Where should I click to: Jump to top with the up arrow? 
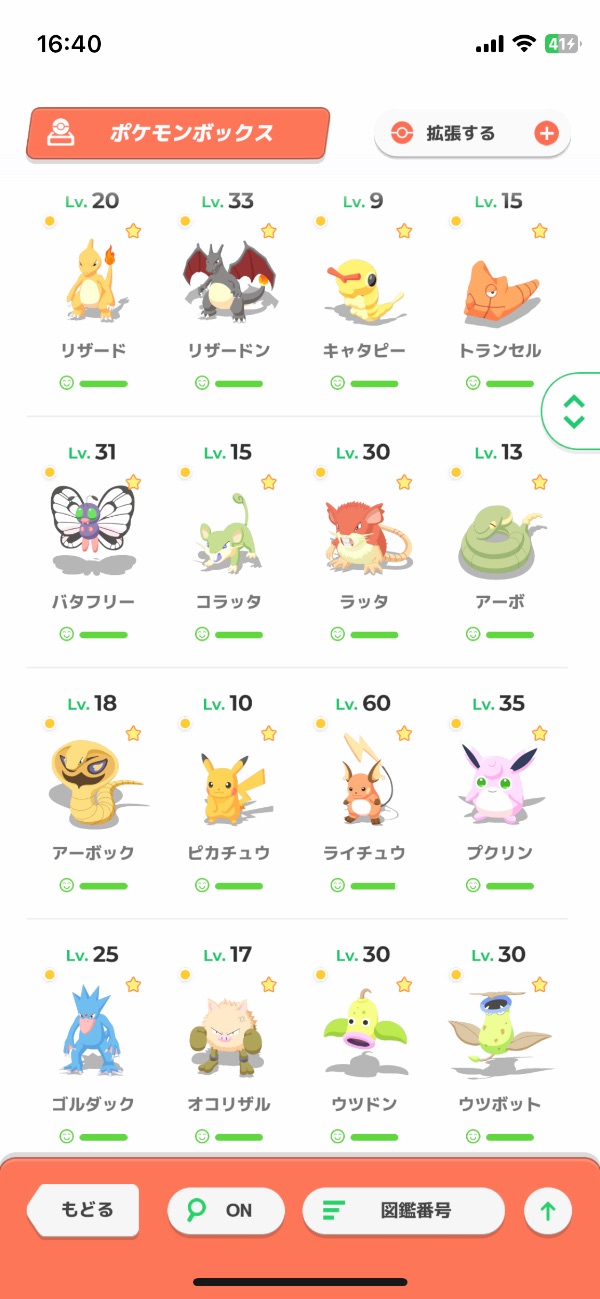[547, 1212]
